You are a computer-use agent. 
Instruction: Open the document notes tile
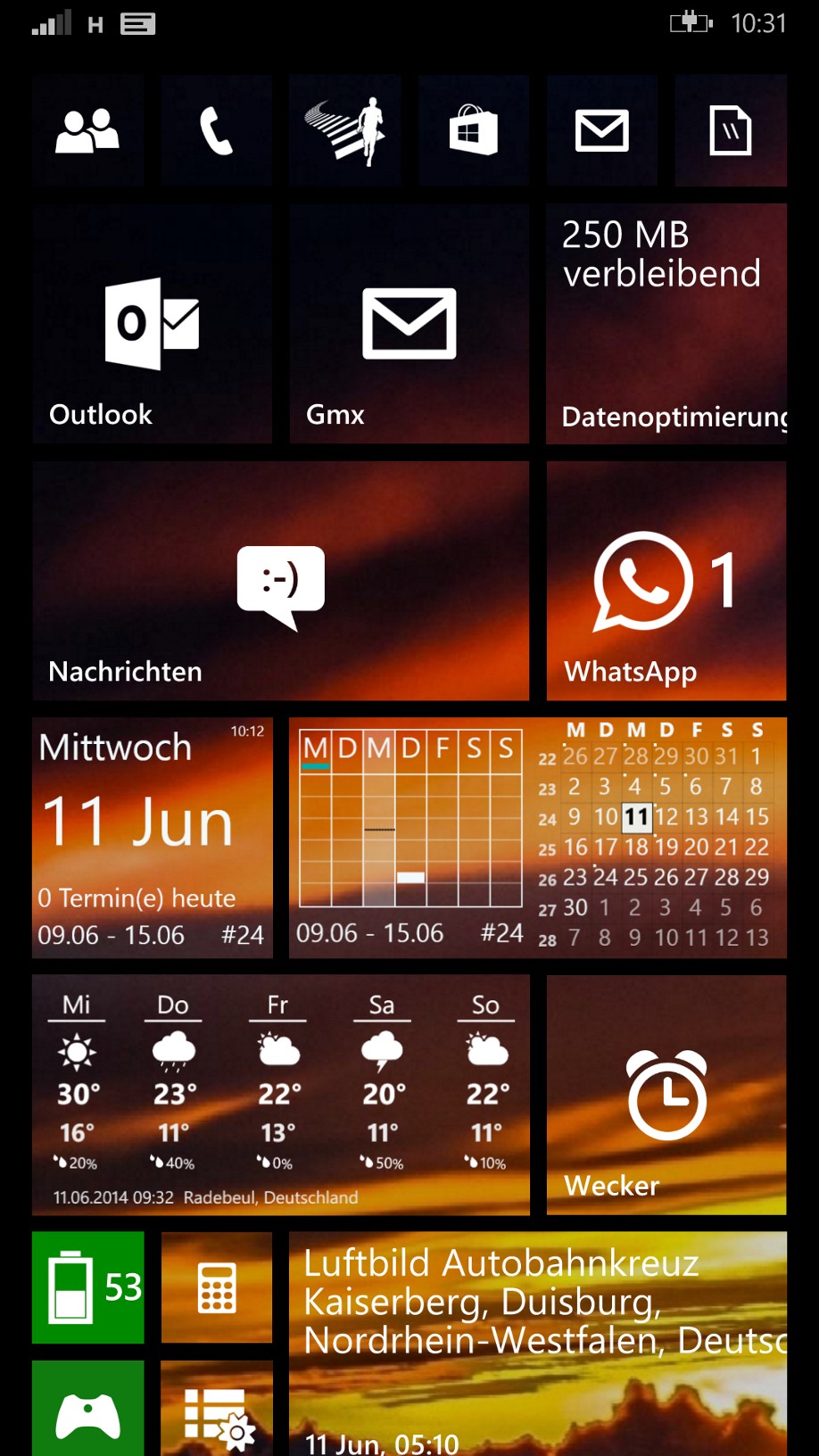tap(731, 131)
